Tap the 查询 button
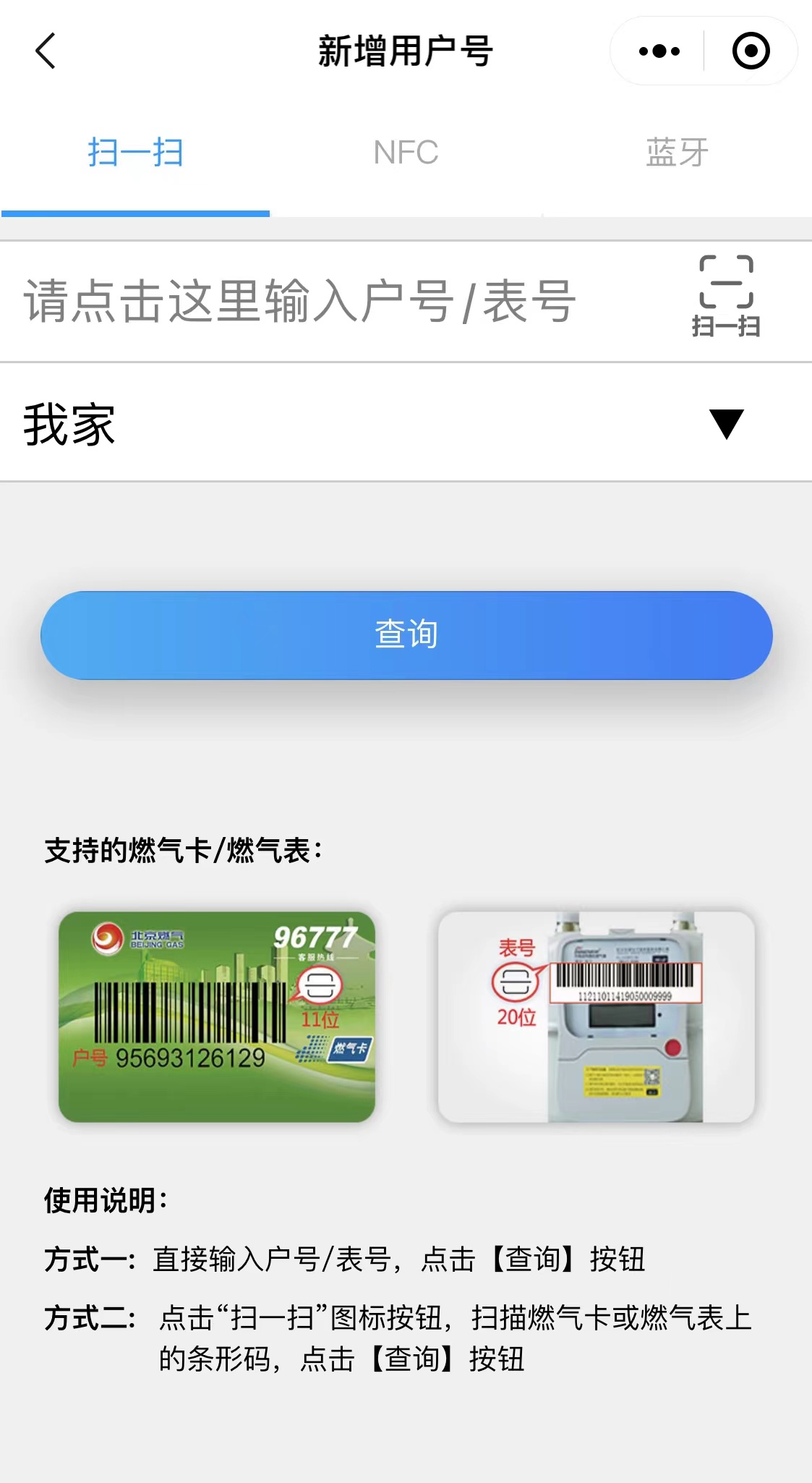The height and width of the screenshot is (1483, 812). pos(406,635)
